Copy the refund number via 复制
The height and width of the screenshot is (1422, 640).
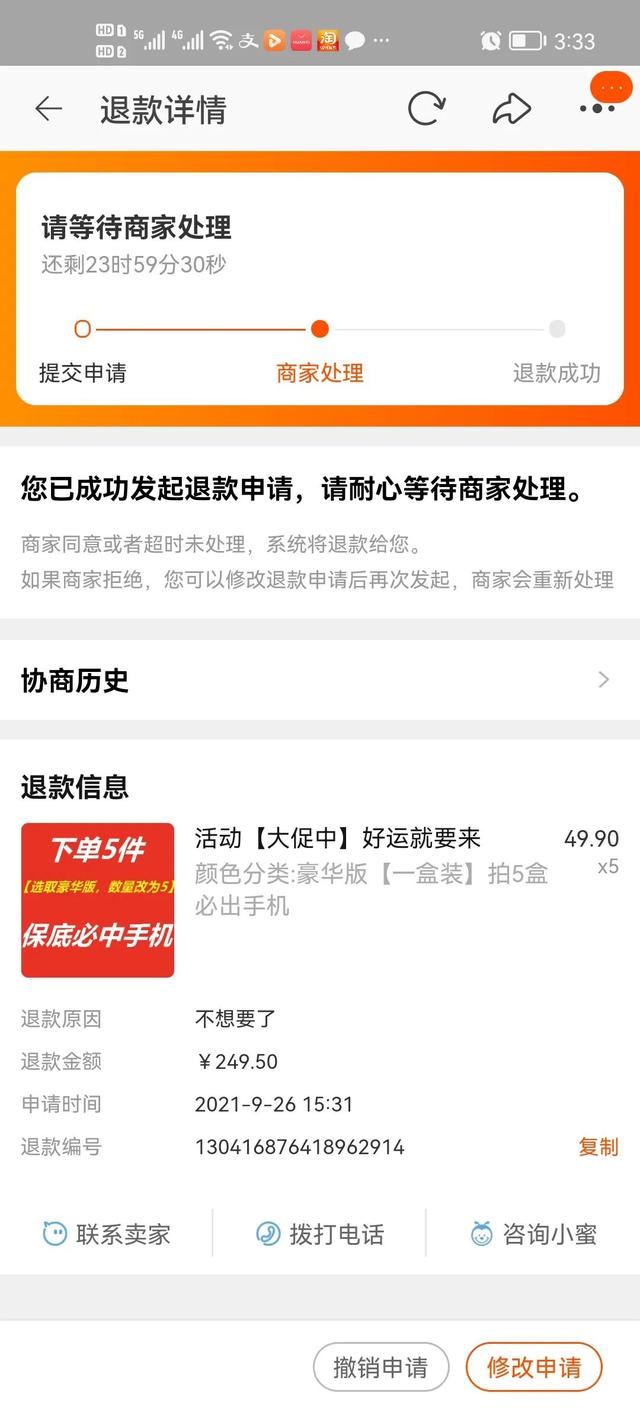coord(598,1147)
